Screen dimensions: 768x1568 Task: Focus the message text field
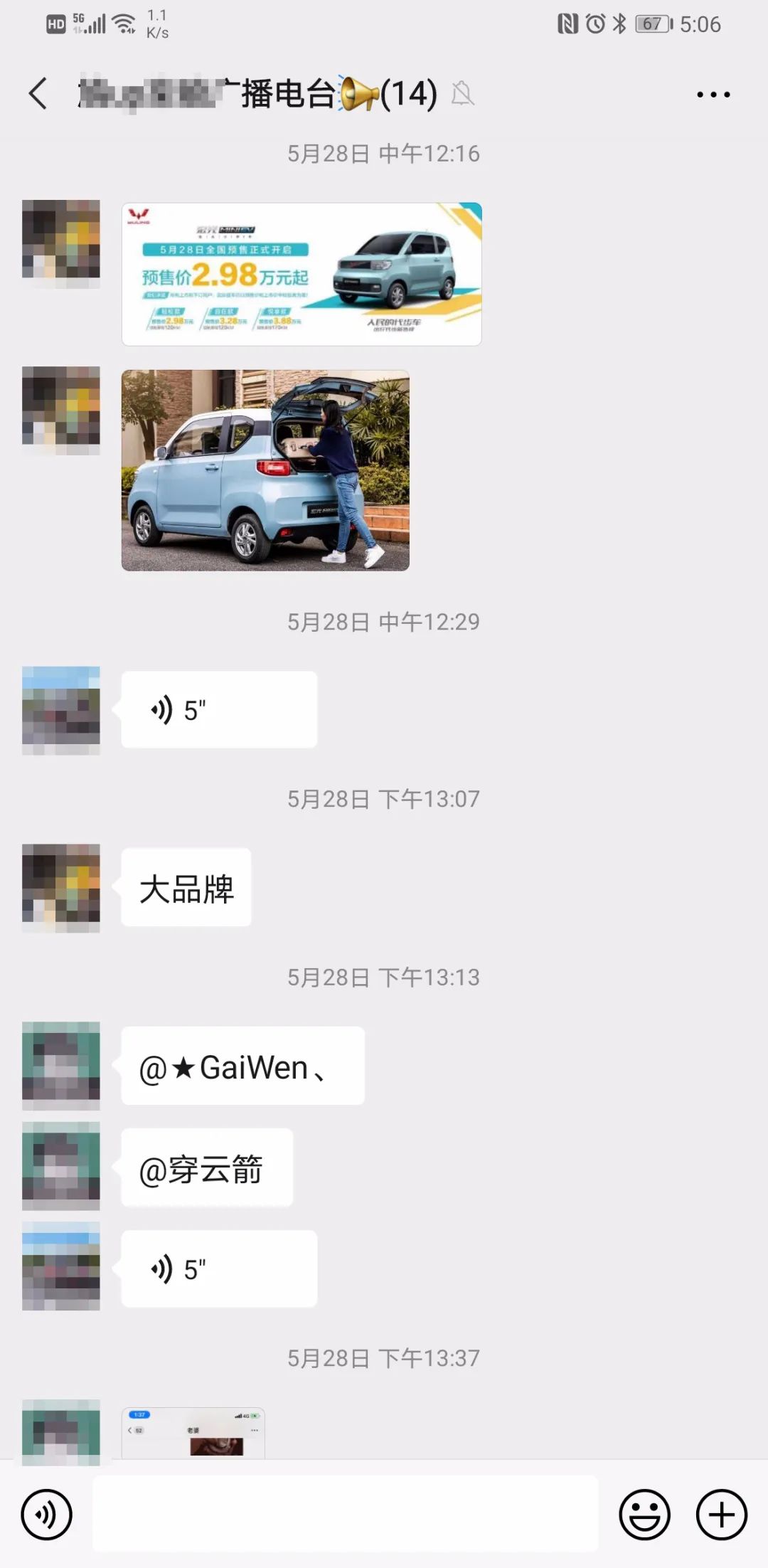click(x=345, y=1513)
